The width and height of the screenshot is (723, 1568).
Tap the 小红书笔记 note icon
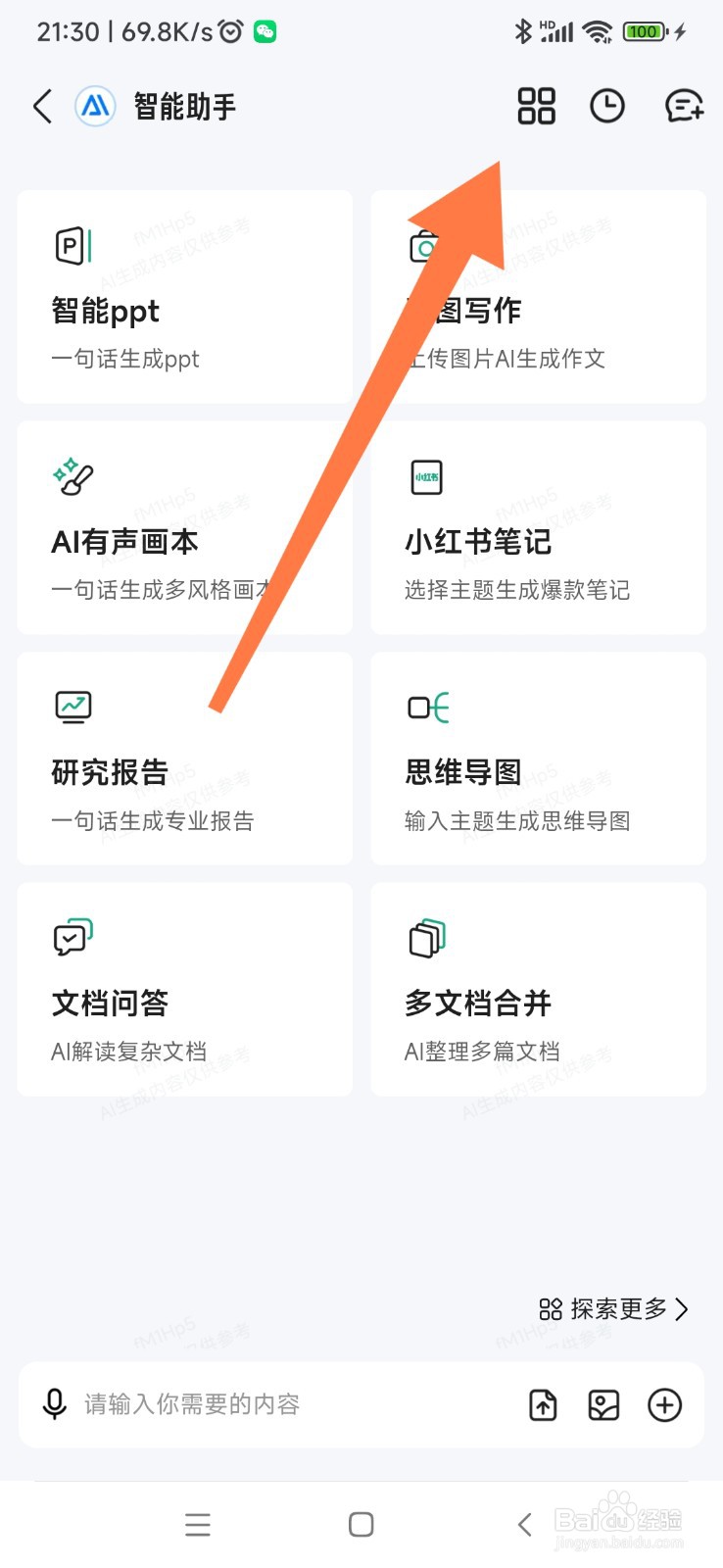tap(425, 477)
